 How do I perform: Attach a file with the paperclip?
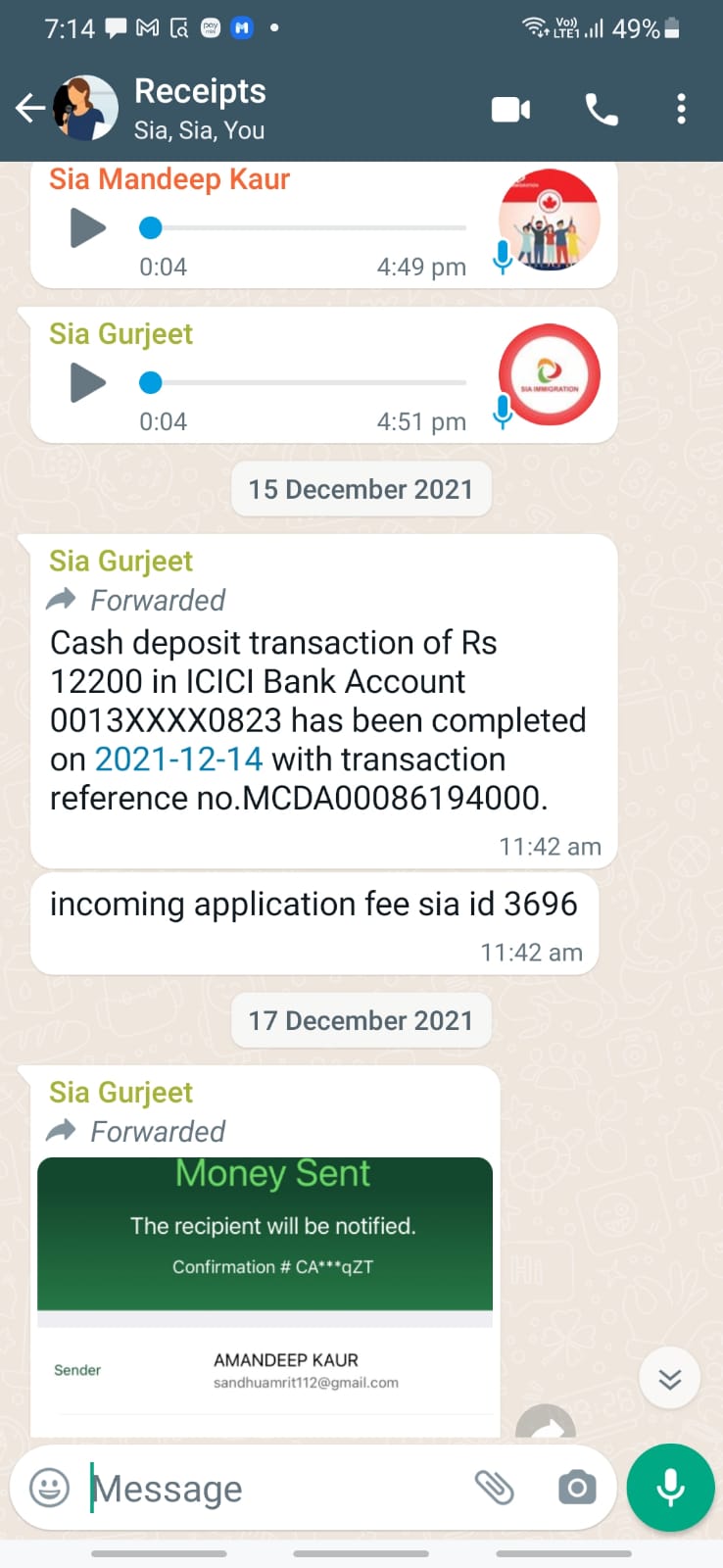point(495,1488)
